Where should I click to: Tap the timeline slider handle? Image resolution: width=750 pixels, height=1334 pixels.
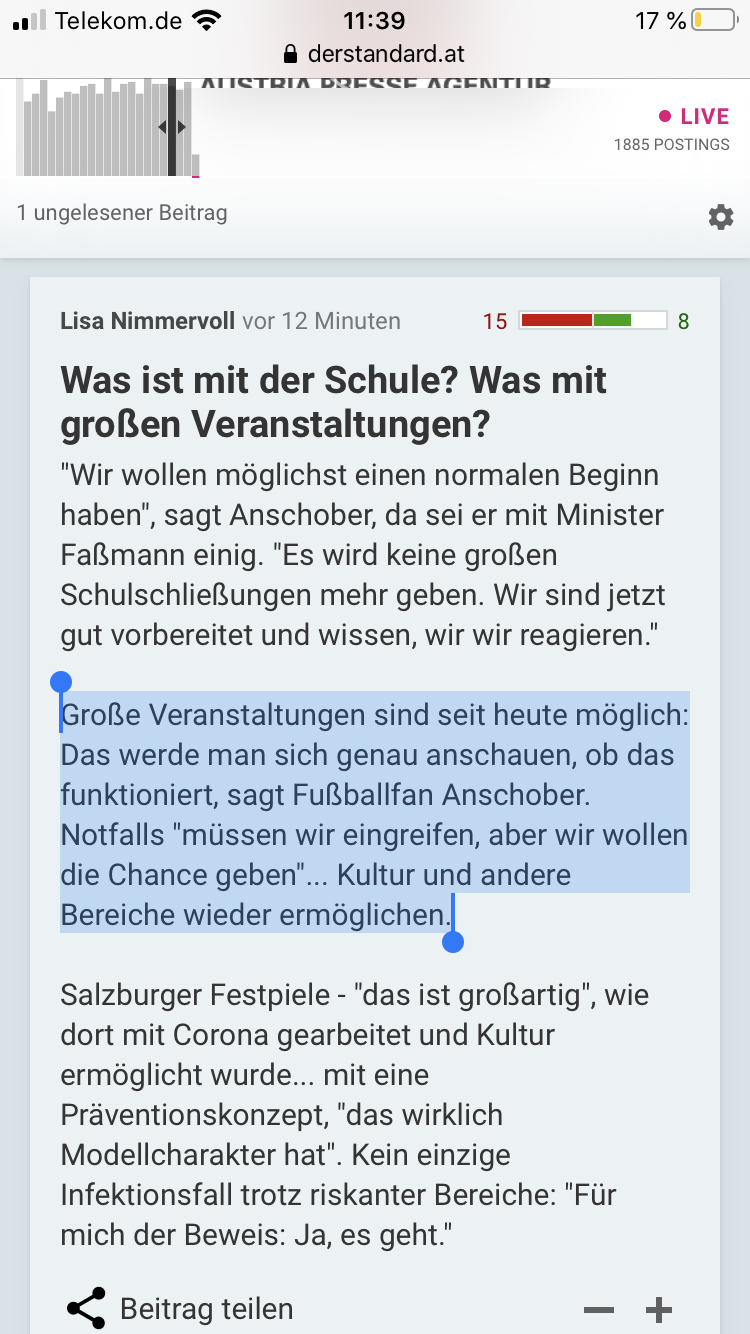(172, 127)
